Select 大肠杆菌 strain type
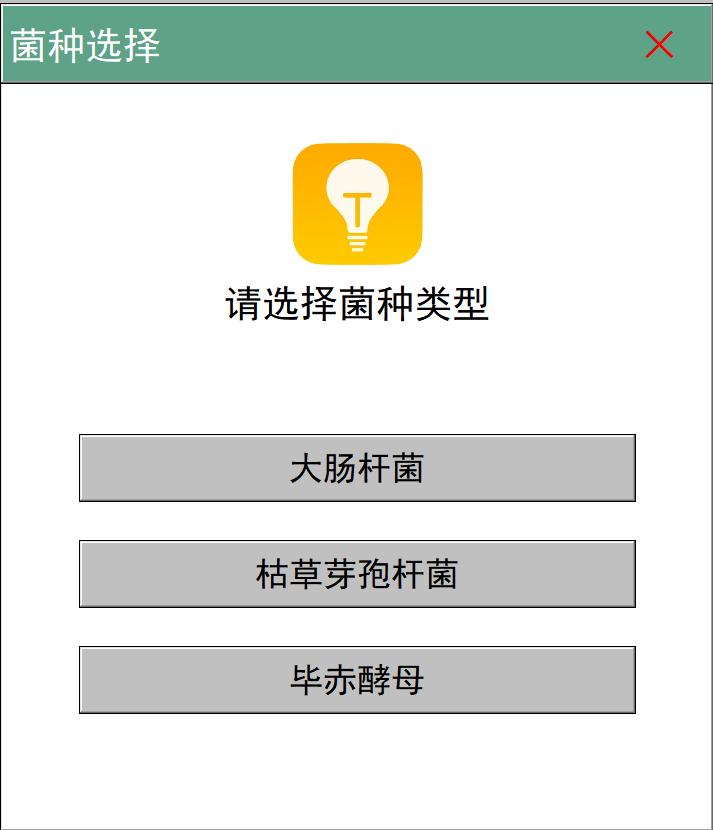This screenshot has width=713, height=830. (x=357, y=468)
